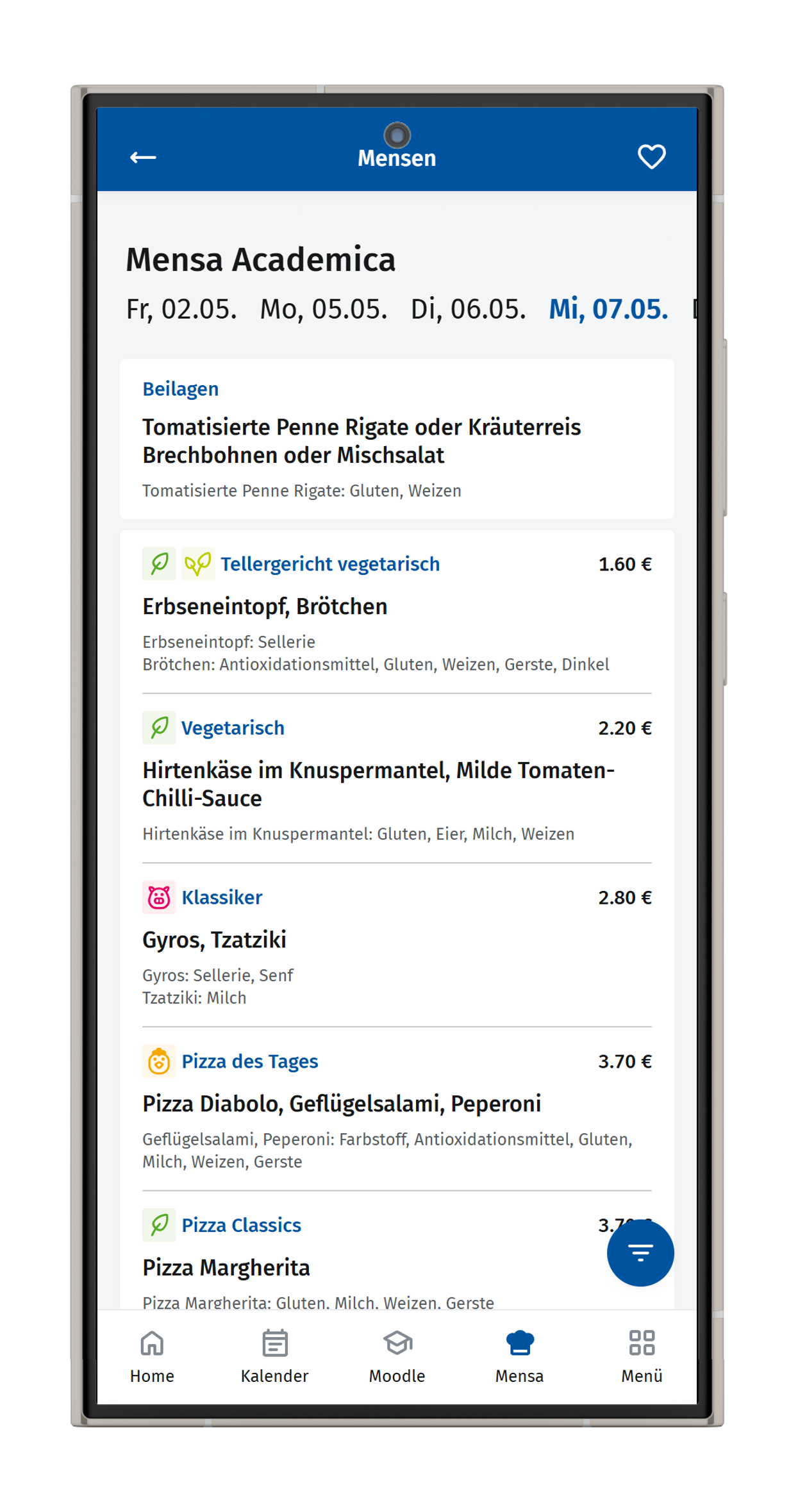Open the Mo, 05.05. menu day

[x=324, y=310]
